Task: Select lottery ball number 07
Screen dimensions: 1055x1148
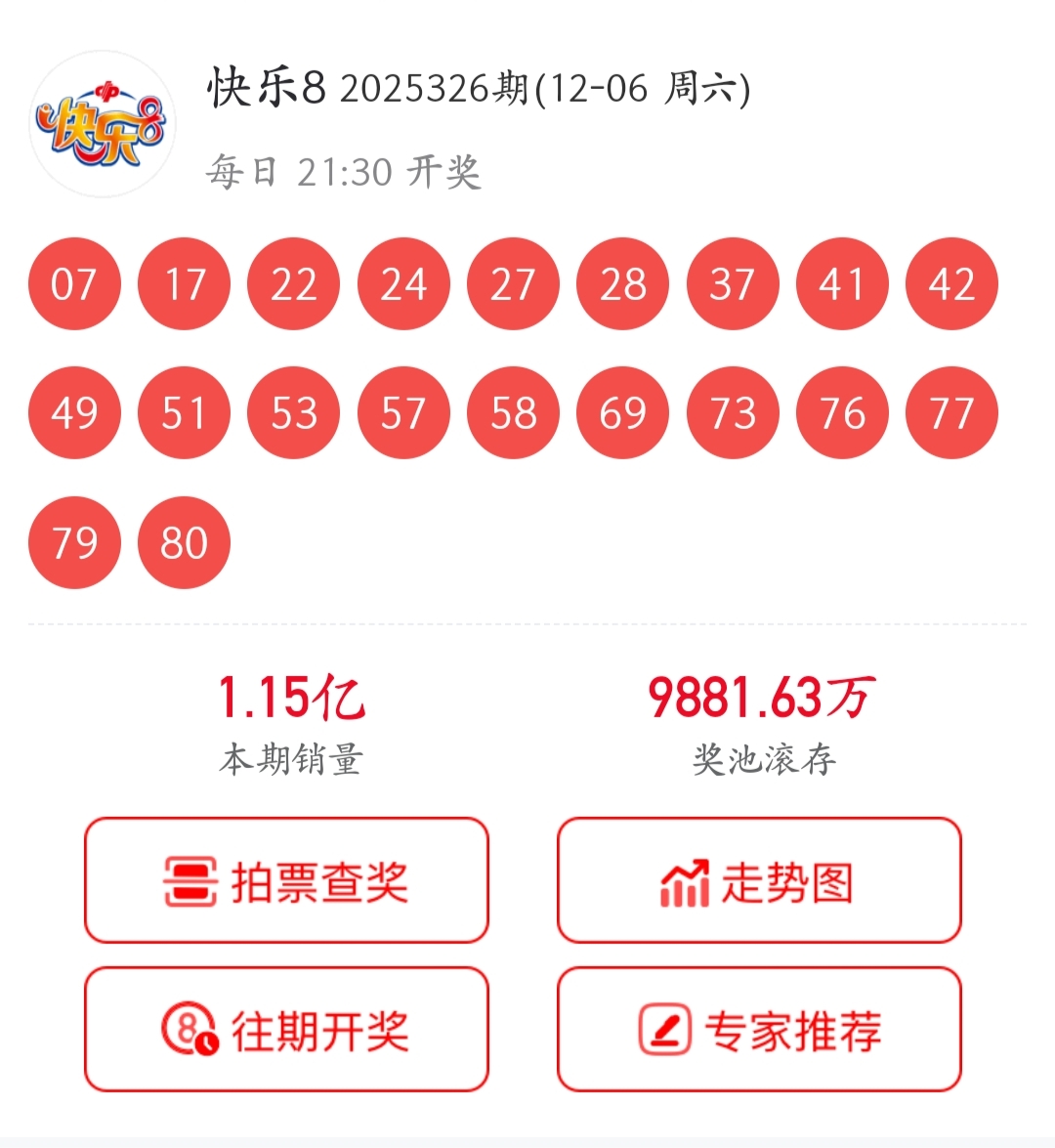Action: click(74, 284)
